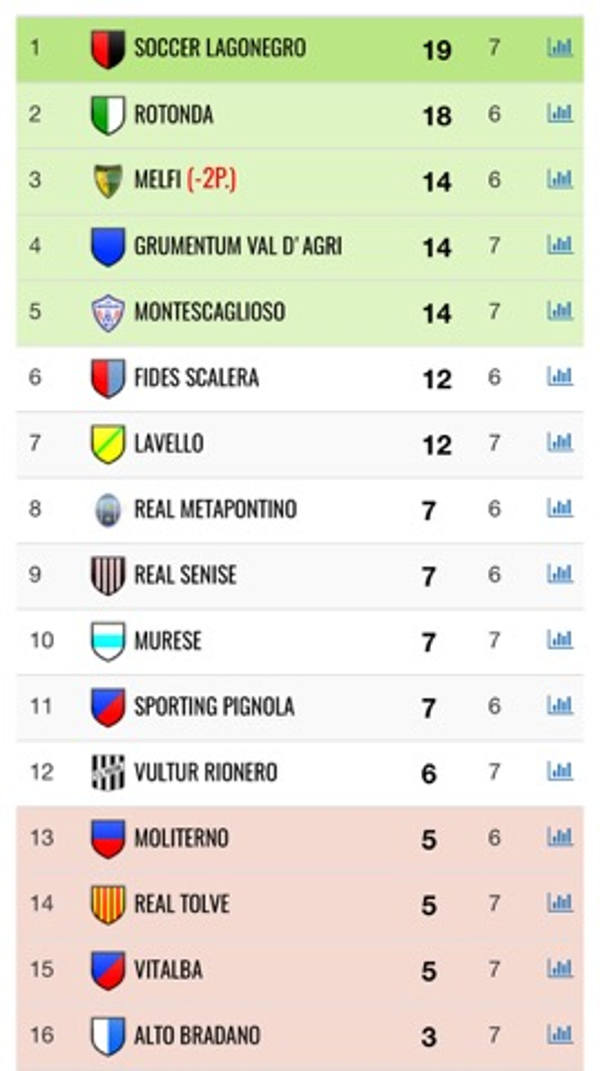
Task: Show Montescaglioso statistics chart
Action: coord(560,311)
